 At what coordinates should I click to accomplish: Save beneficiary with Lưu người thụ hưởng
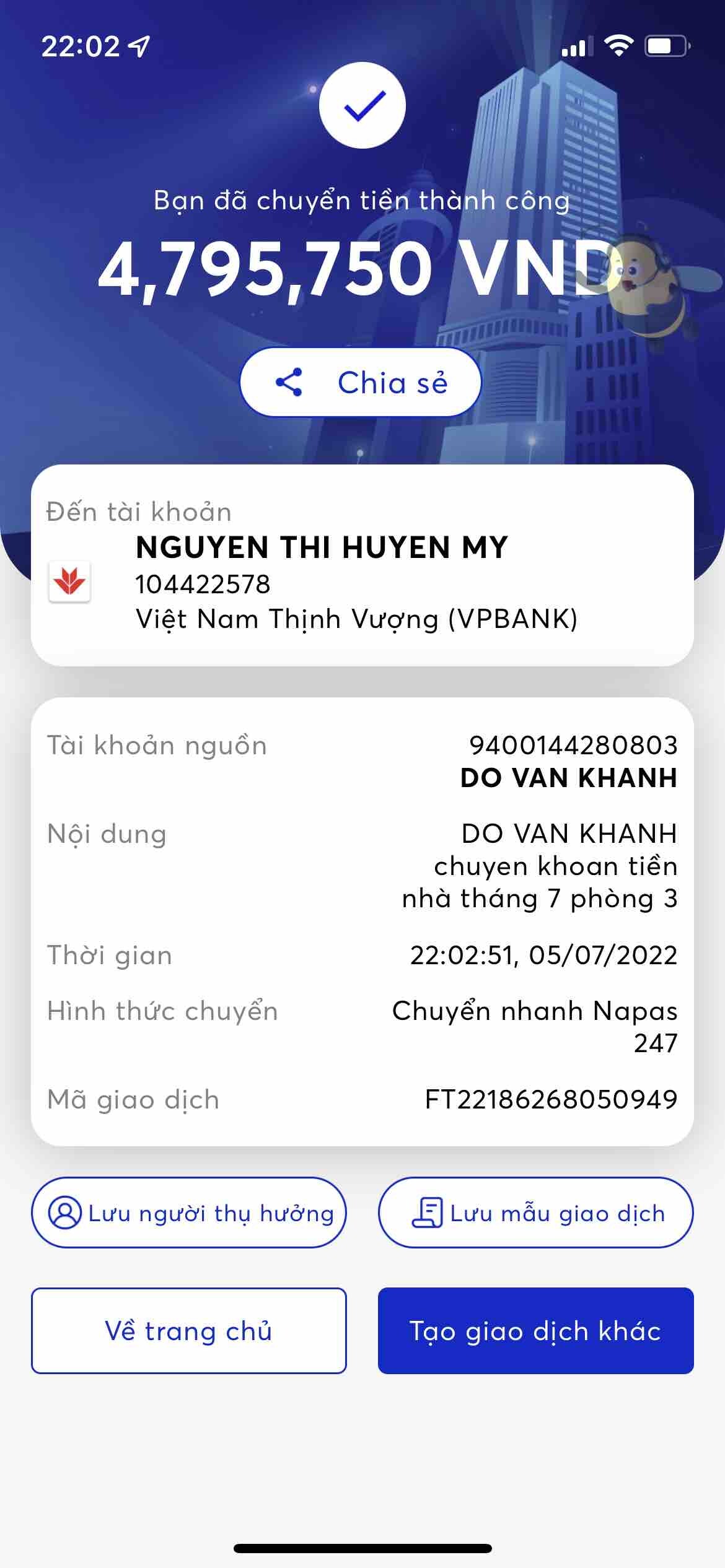[x=189, y=1213]
